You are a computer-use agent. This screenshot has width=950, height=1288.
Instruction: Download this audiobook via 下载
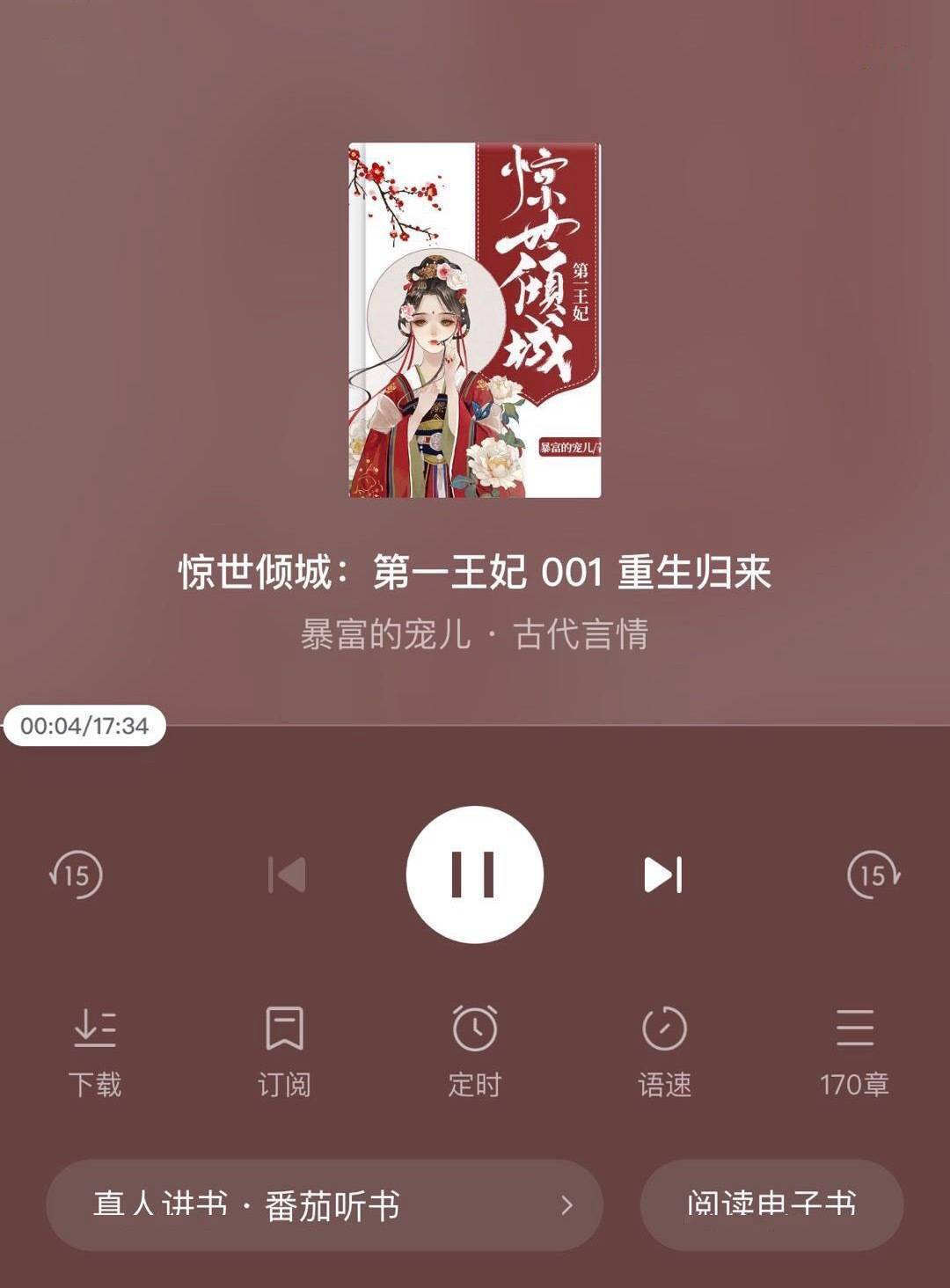coord(95,1051)
